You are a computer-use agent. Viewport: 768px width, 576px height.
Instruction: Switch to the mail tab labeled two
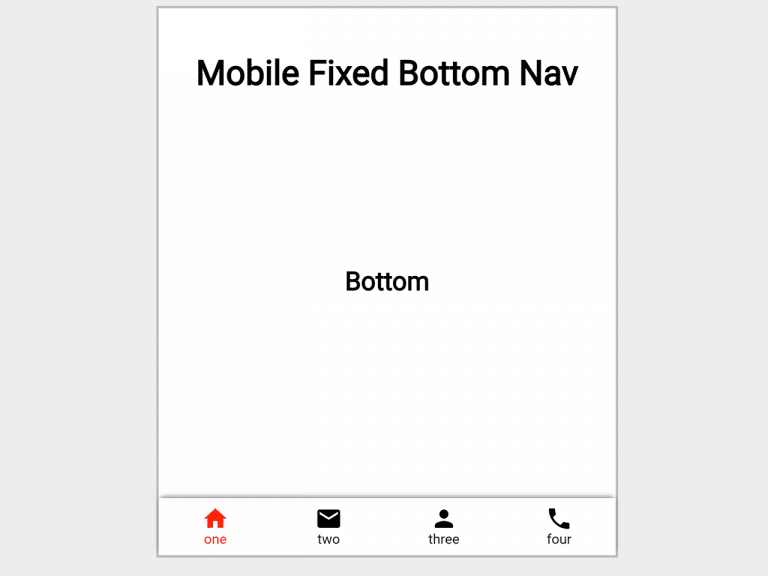pyautogui.click(x=329, y=526)
